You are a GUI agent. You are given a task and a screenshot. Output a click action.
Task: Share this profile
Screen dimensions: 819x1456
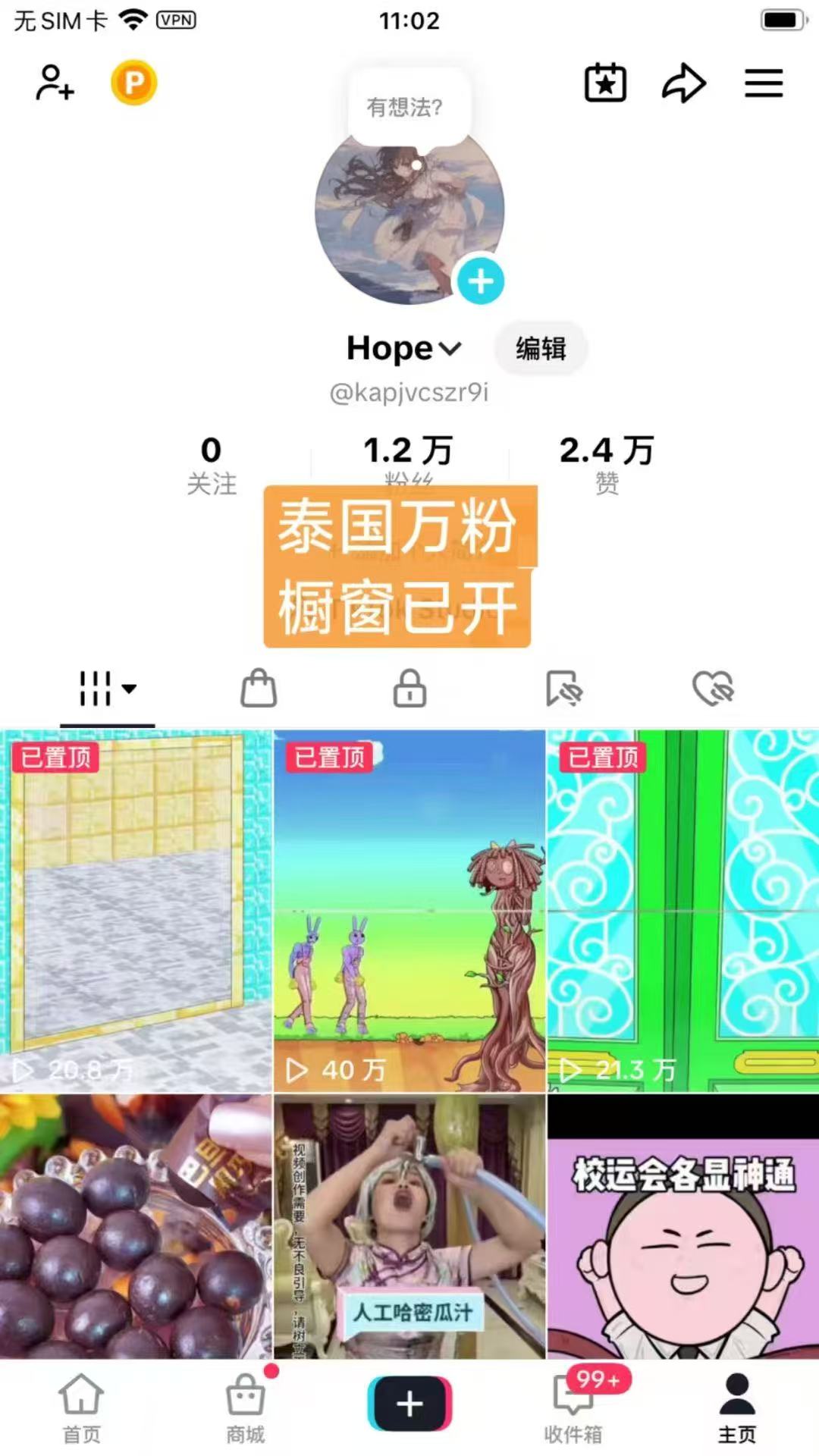point(683,83)
